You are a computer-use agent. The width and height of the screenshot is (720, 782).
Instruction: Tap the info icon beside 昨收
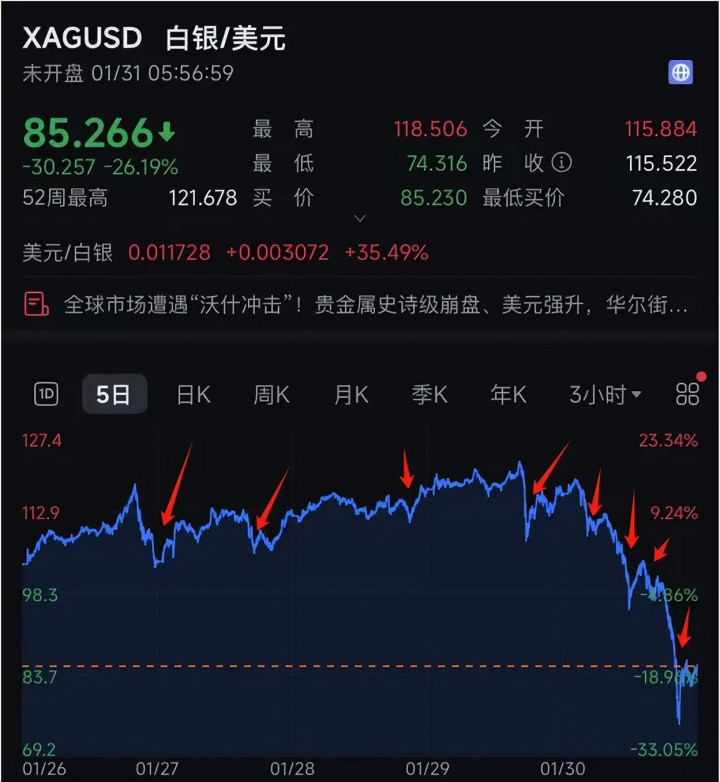coord(562,161)
